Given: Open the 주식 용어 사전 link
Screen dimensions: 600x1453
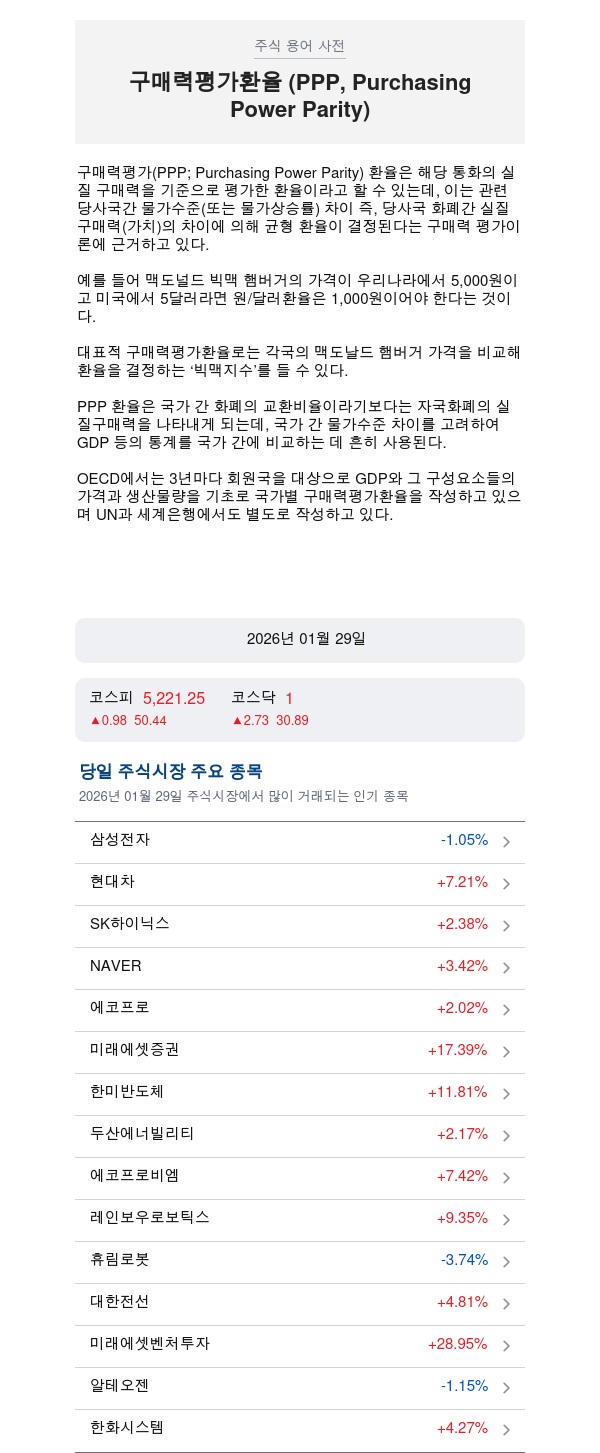Looking at the screenshot, I should 299,46.
